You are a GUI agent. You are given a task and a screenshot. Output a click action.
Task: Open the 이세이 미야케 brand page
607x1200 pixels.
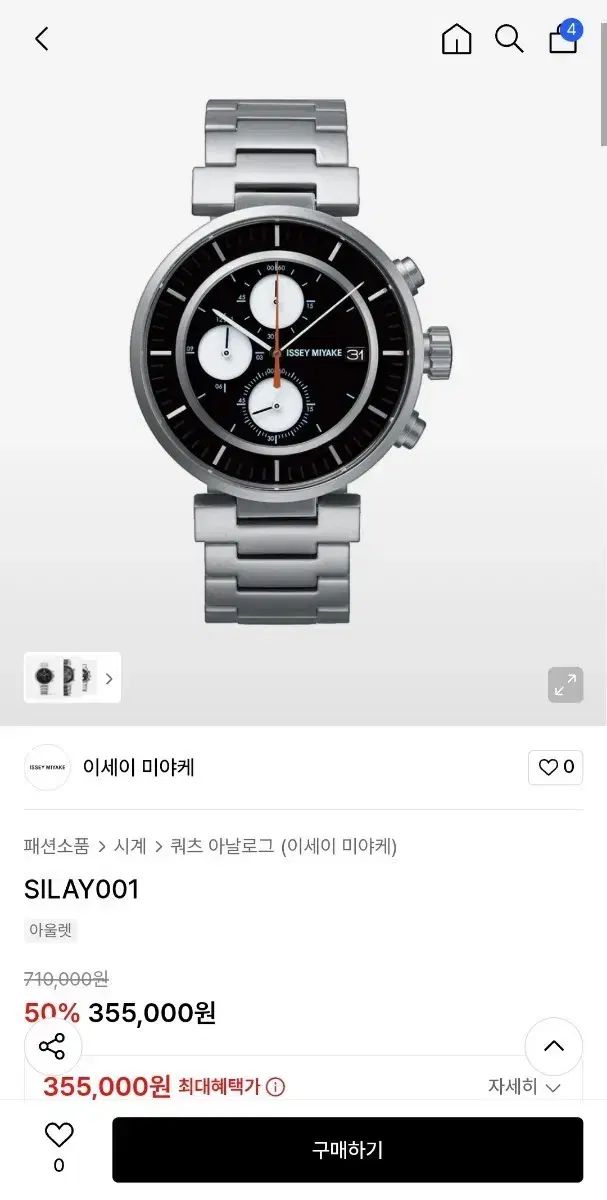138,767
